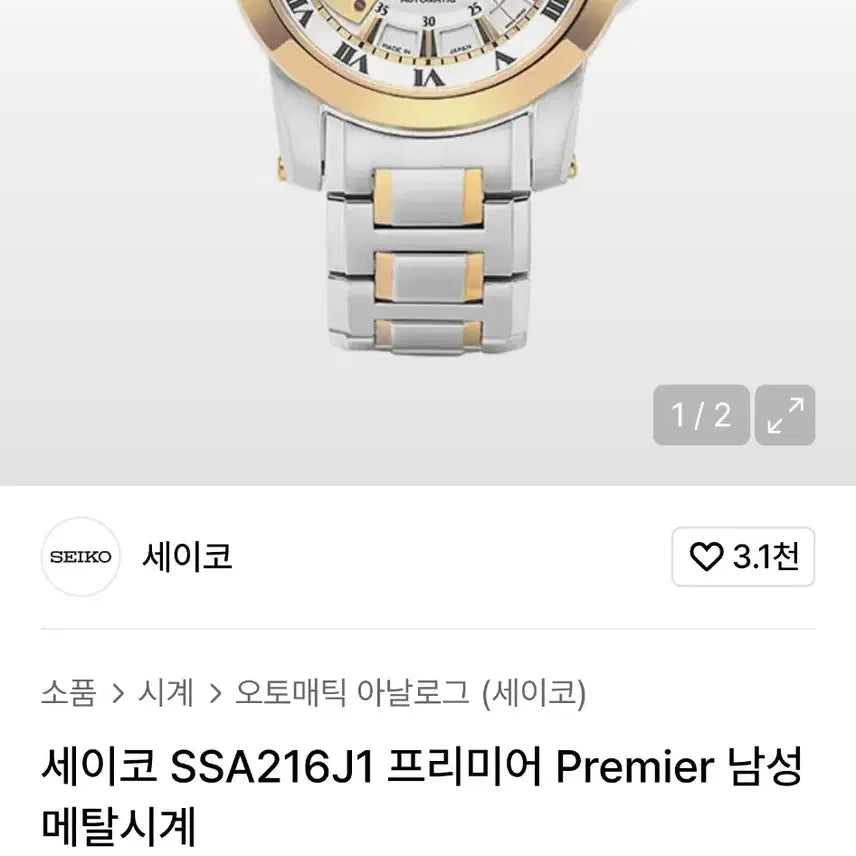Open 오토매틱 아날로그 (세이코) category
The height and width of the screenshot is (856, 856).
(x=410, y=692)
